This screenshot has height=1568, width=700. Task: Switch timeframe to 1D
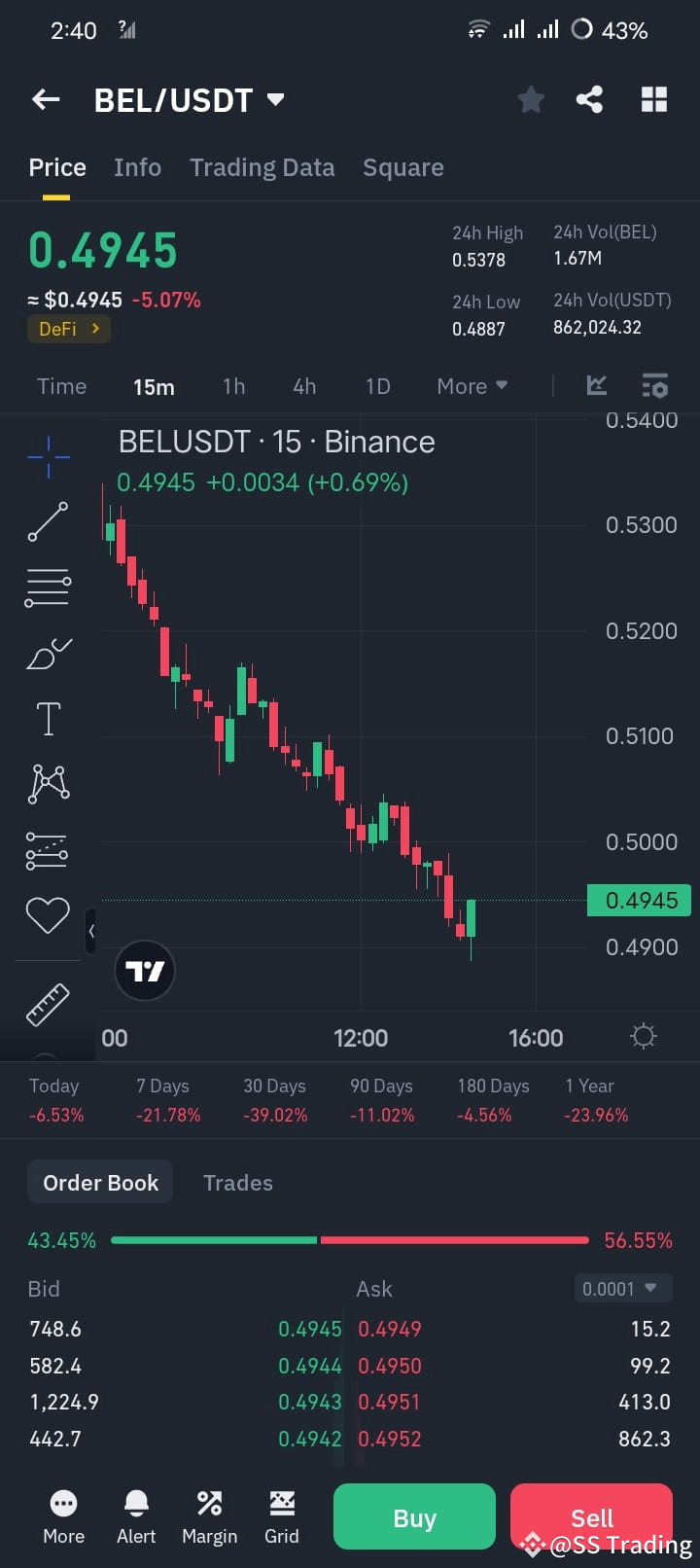pyautogui.click(x=378, y=386)
